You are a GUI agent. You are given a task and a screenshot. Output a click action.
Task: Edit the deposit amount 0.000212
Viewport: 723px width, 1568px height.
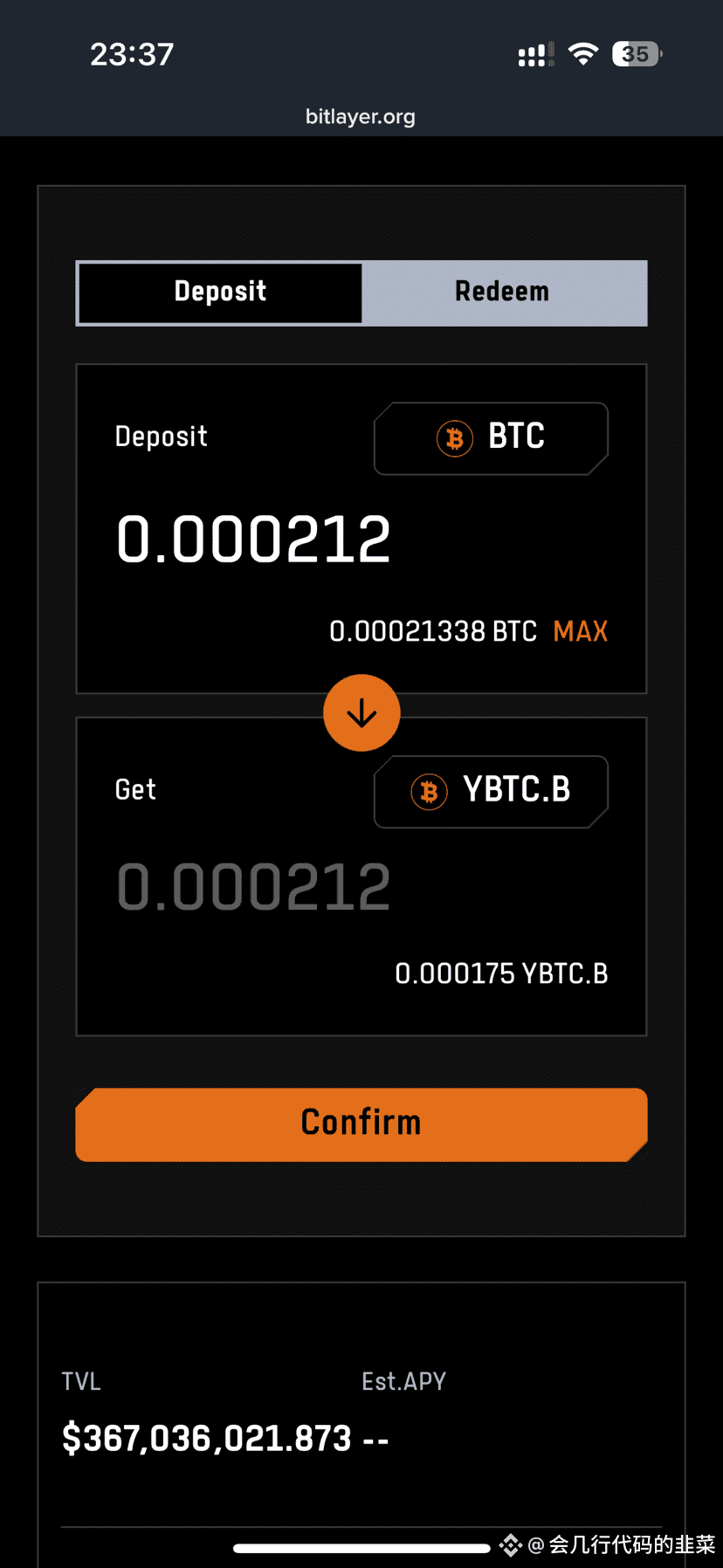tap(253, 539)
